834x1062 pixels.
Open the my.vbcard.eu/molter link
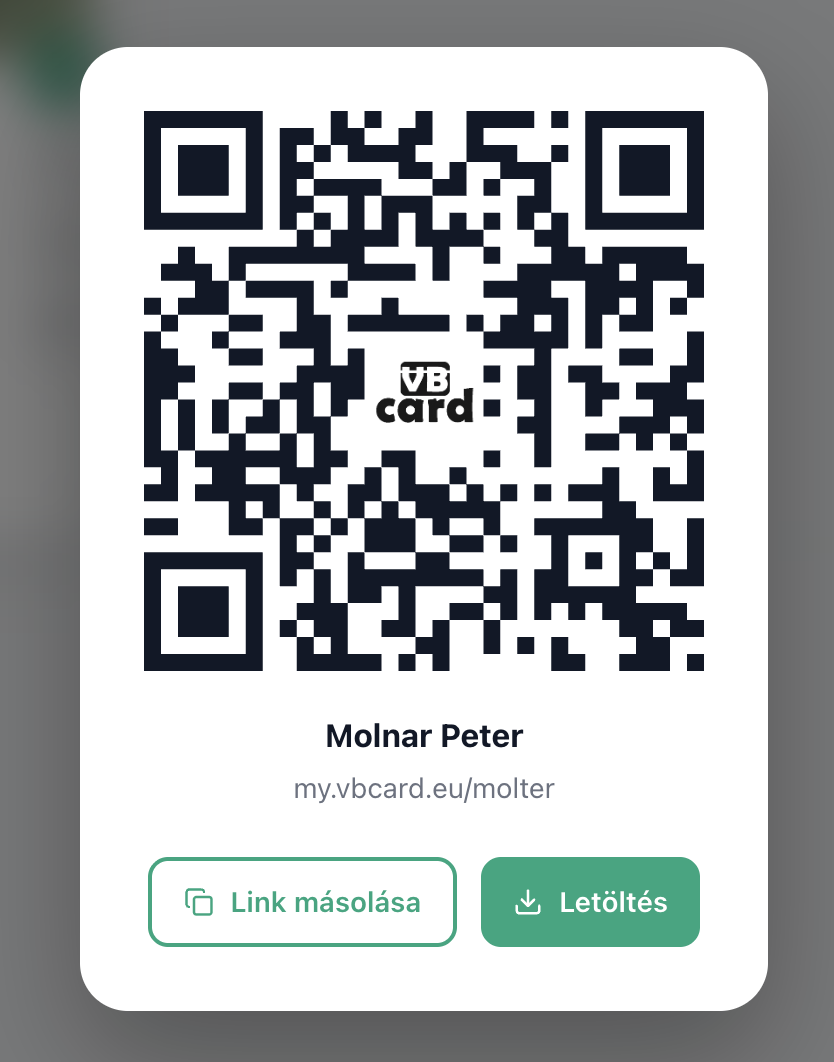coord(424,789)
